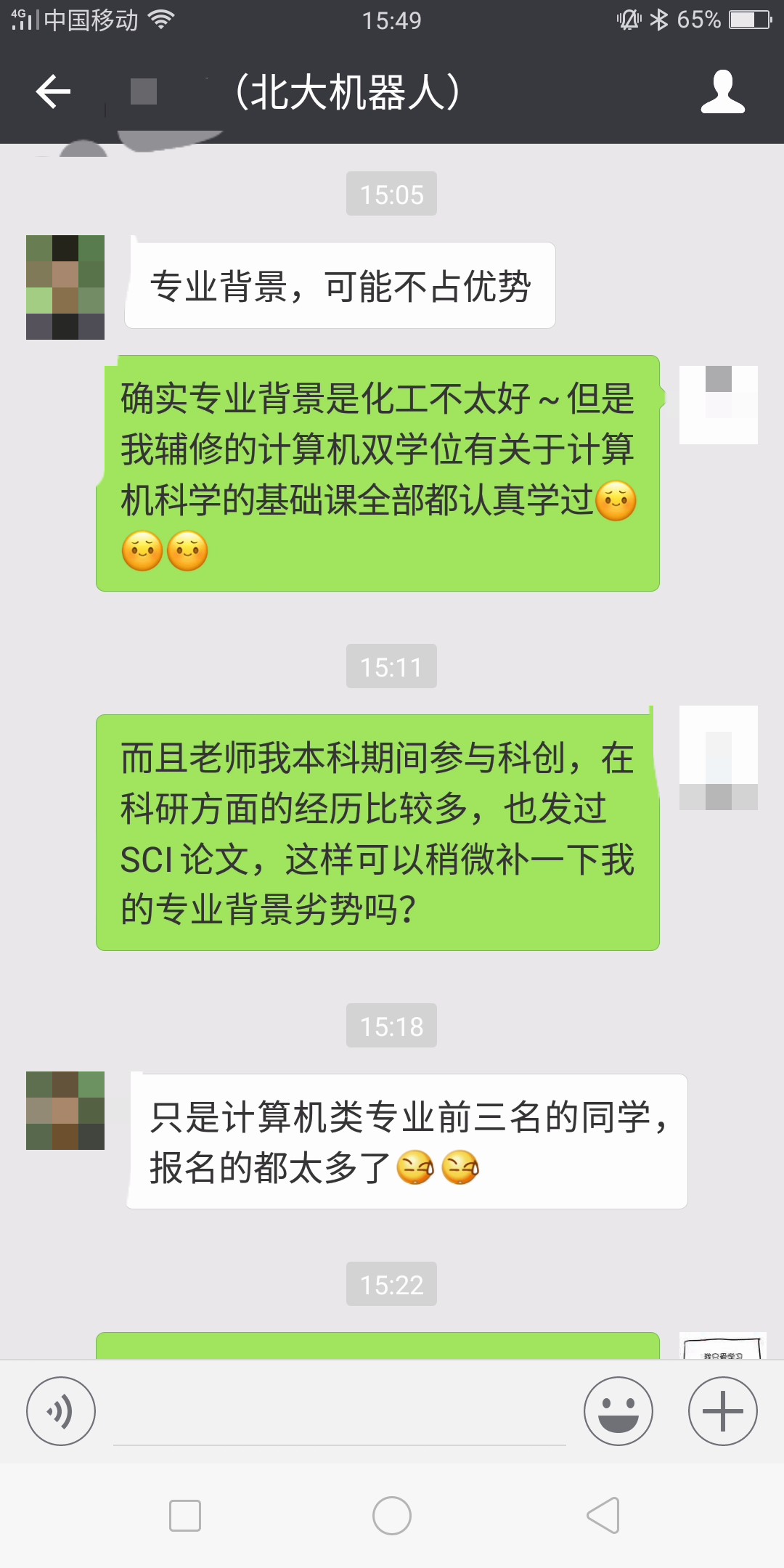784x1568 pixels.
Task: Open the recent apps square button
Action: tap(184, 1516)
